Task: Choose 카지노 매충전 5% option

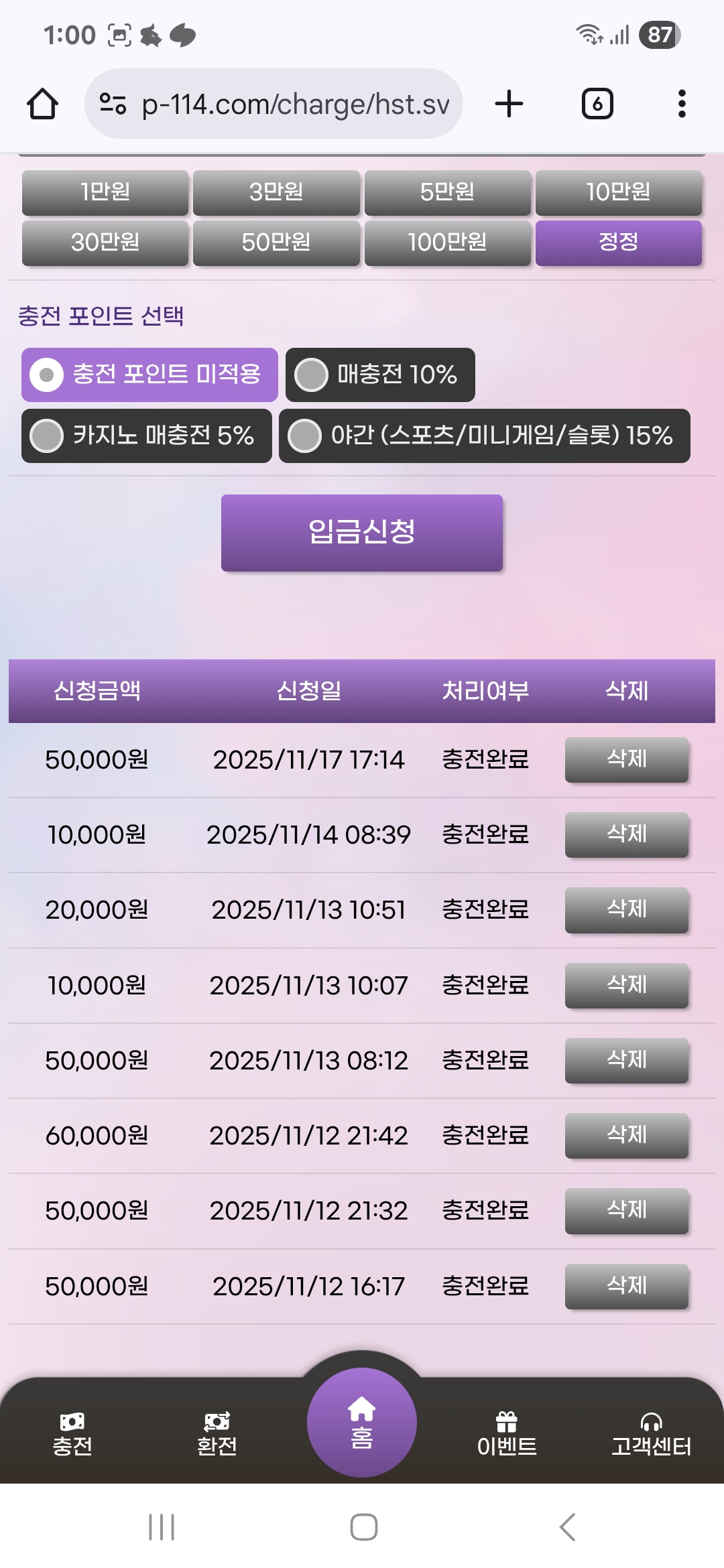Action: (x=146, y=436)
